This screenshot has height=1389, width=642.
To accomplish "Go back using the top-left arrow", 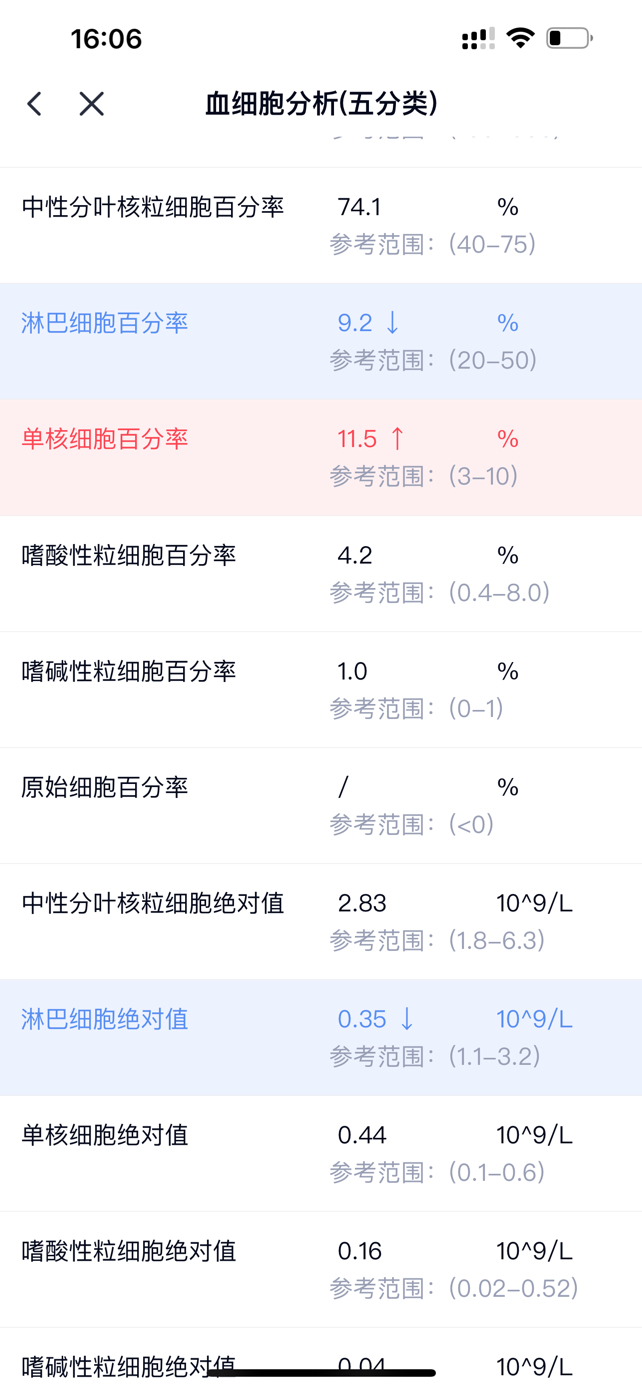I will (34, 104).
